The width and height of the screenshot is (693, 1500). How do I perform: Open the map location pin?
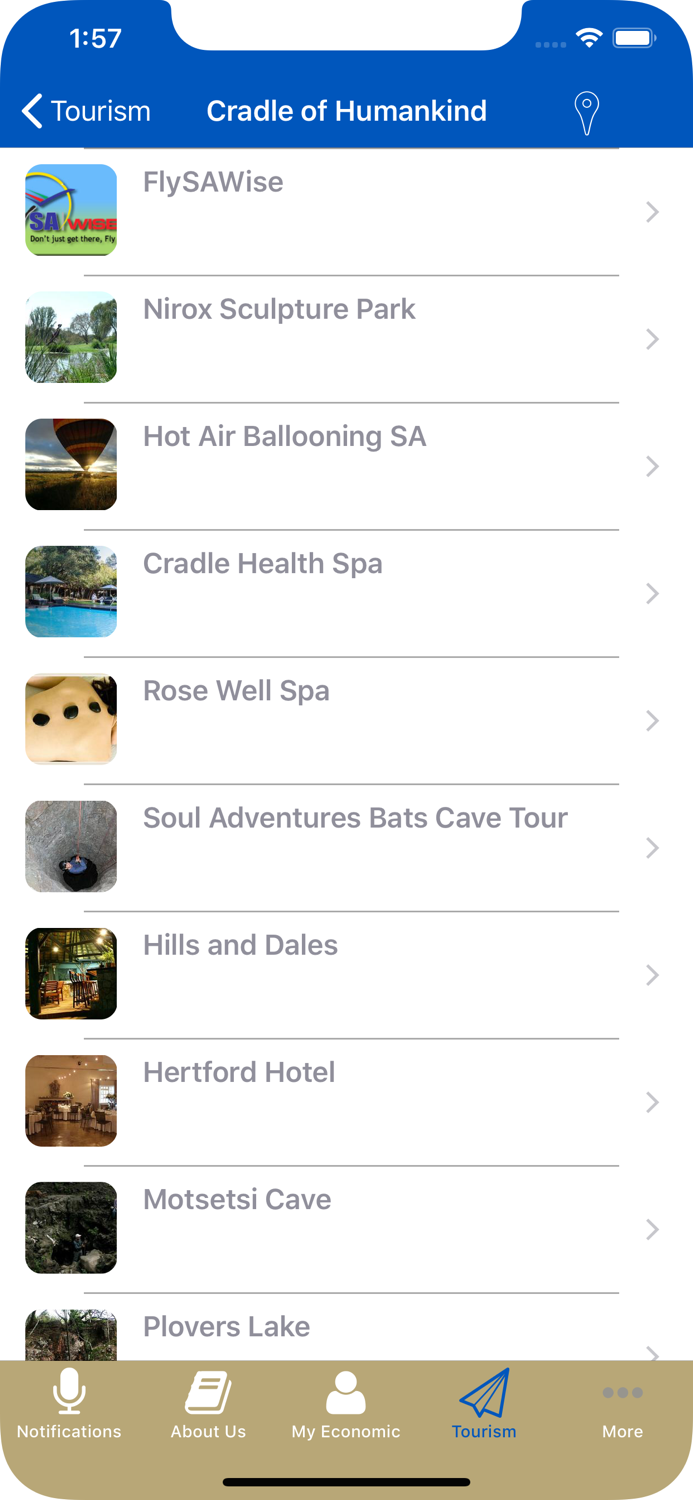tap(587, 112)
